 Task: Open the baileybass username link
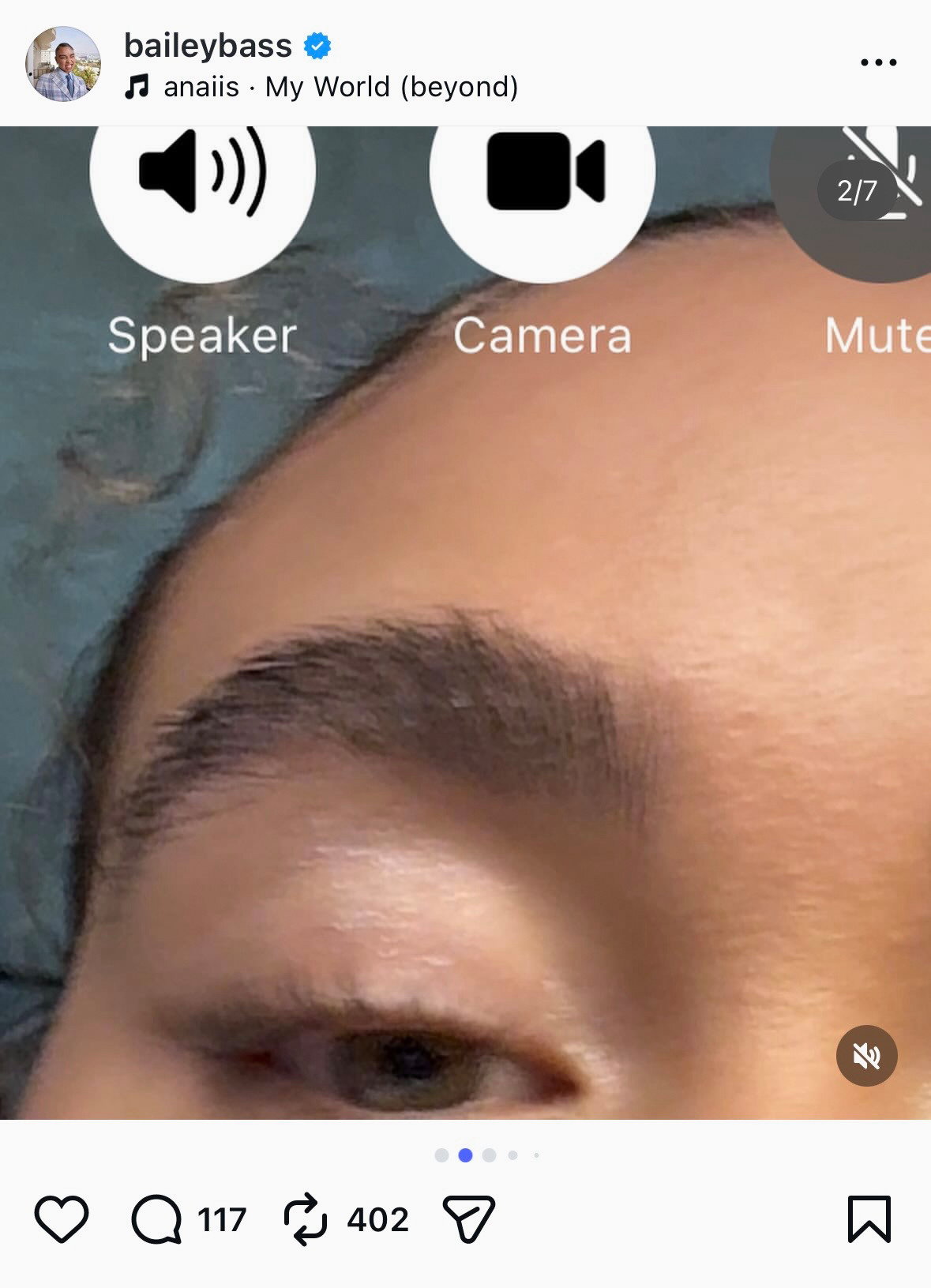[208, 46]
